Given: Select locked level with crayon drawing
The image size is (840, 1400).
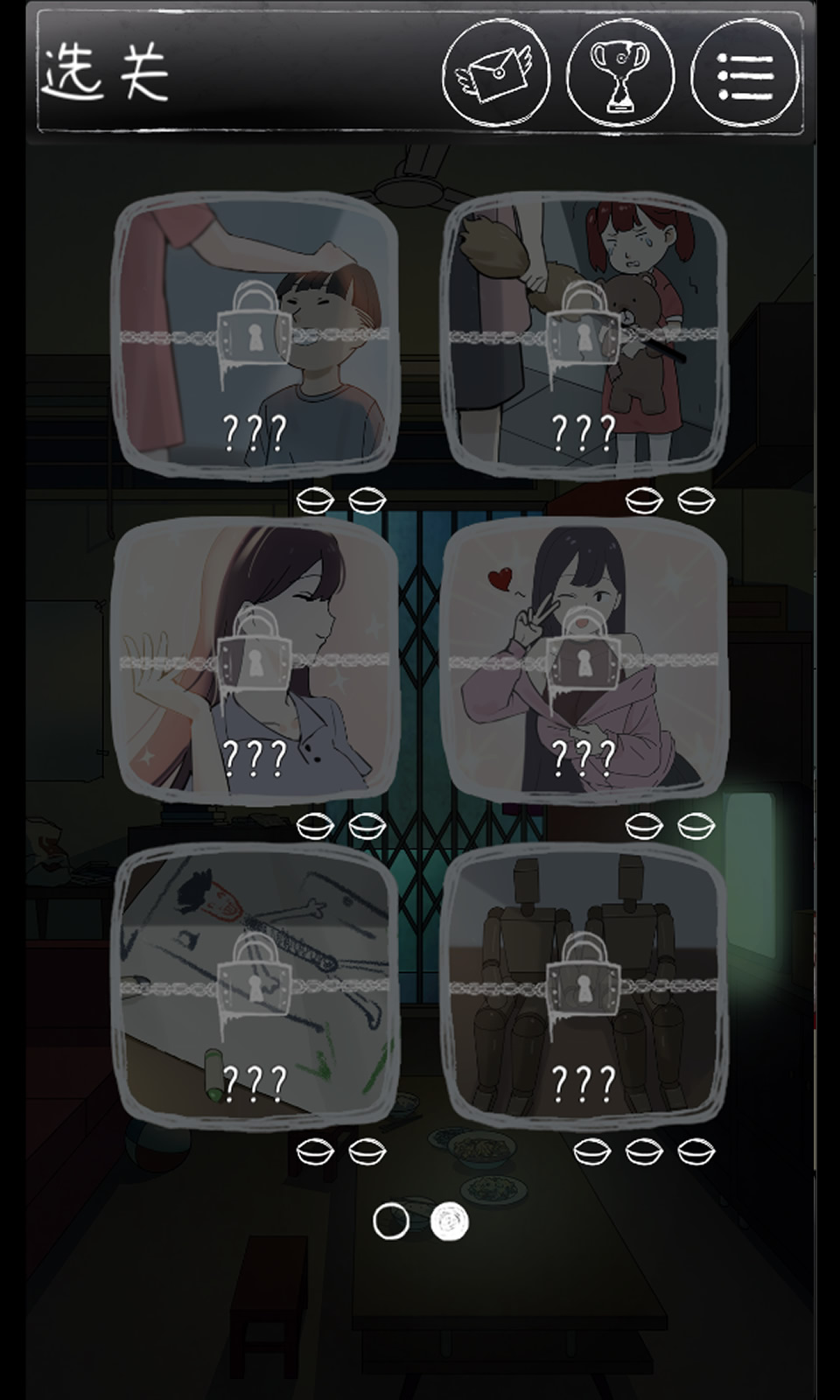Looking at the screenshot, I should click(x=255, y=987).
